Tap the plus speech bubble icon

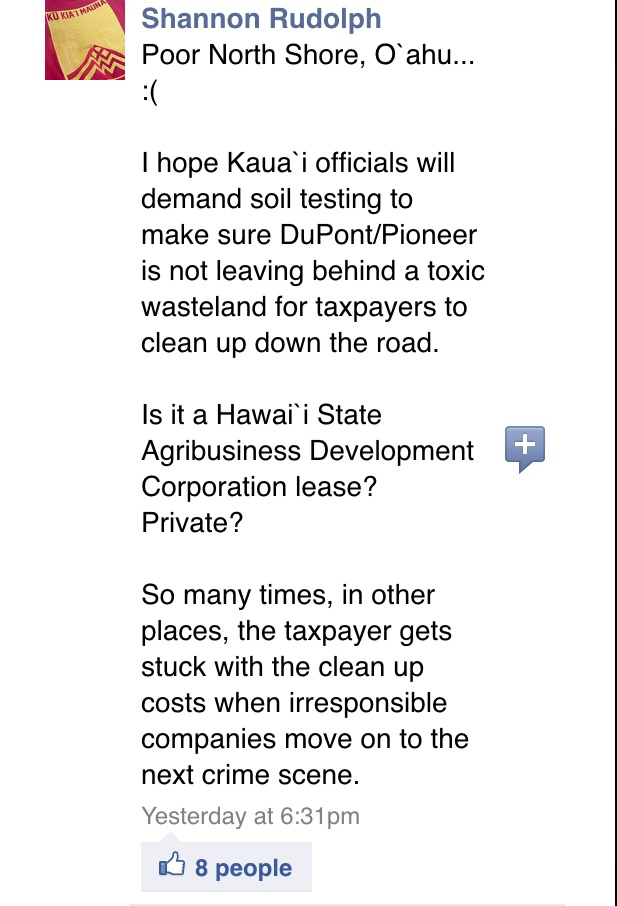tap(525, 449)
